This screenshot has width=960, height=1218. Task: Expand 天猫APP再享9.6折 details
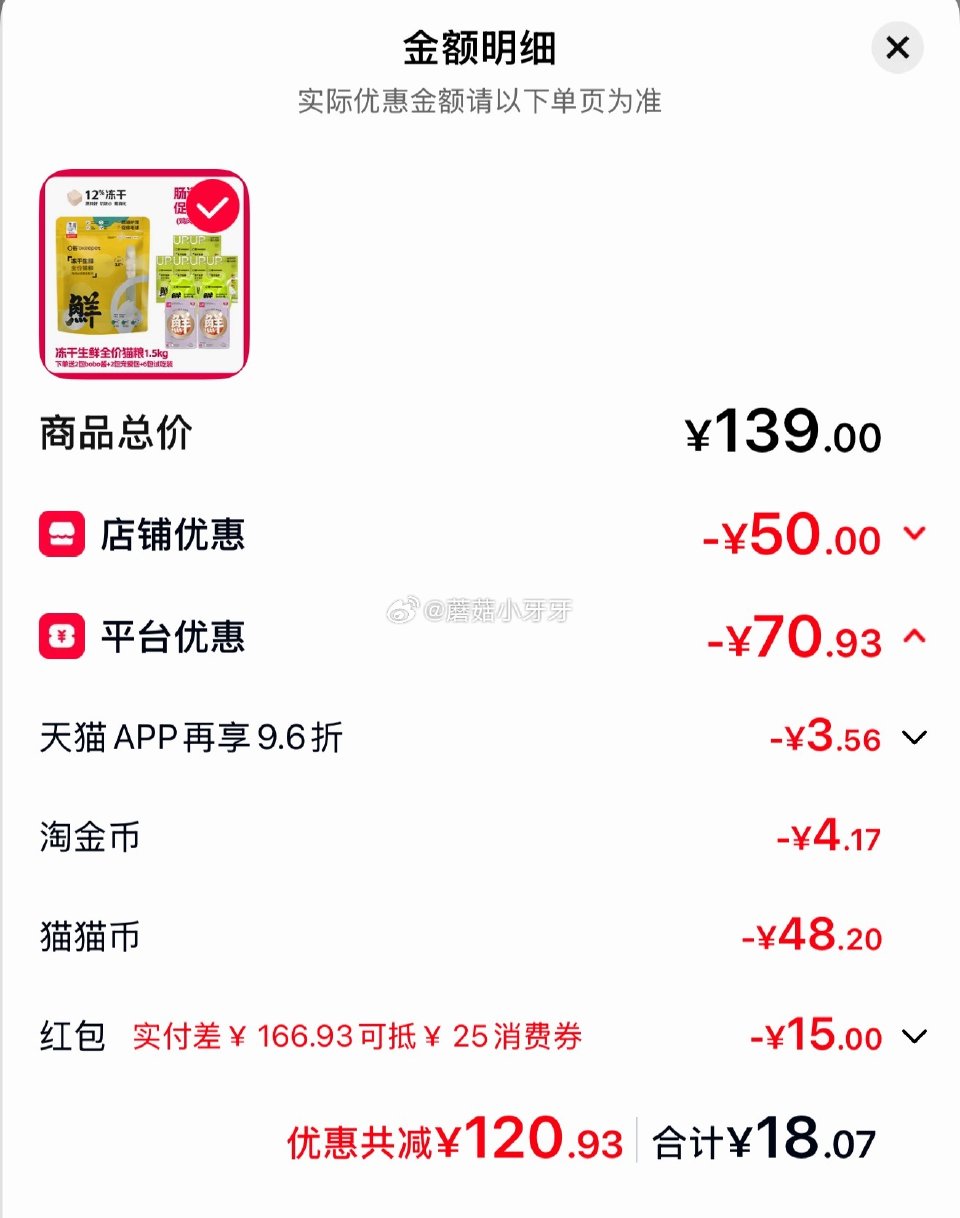tap(916, 739)
